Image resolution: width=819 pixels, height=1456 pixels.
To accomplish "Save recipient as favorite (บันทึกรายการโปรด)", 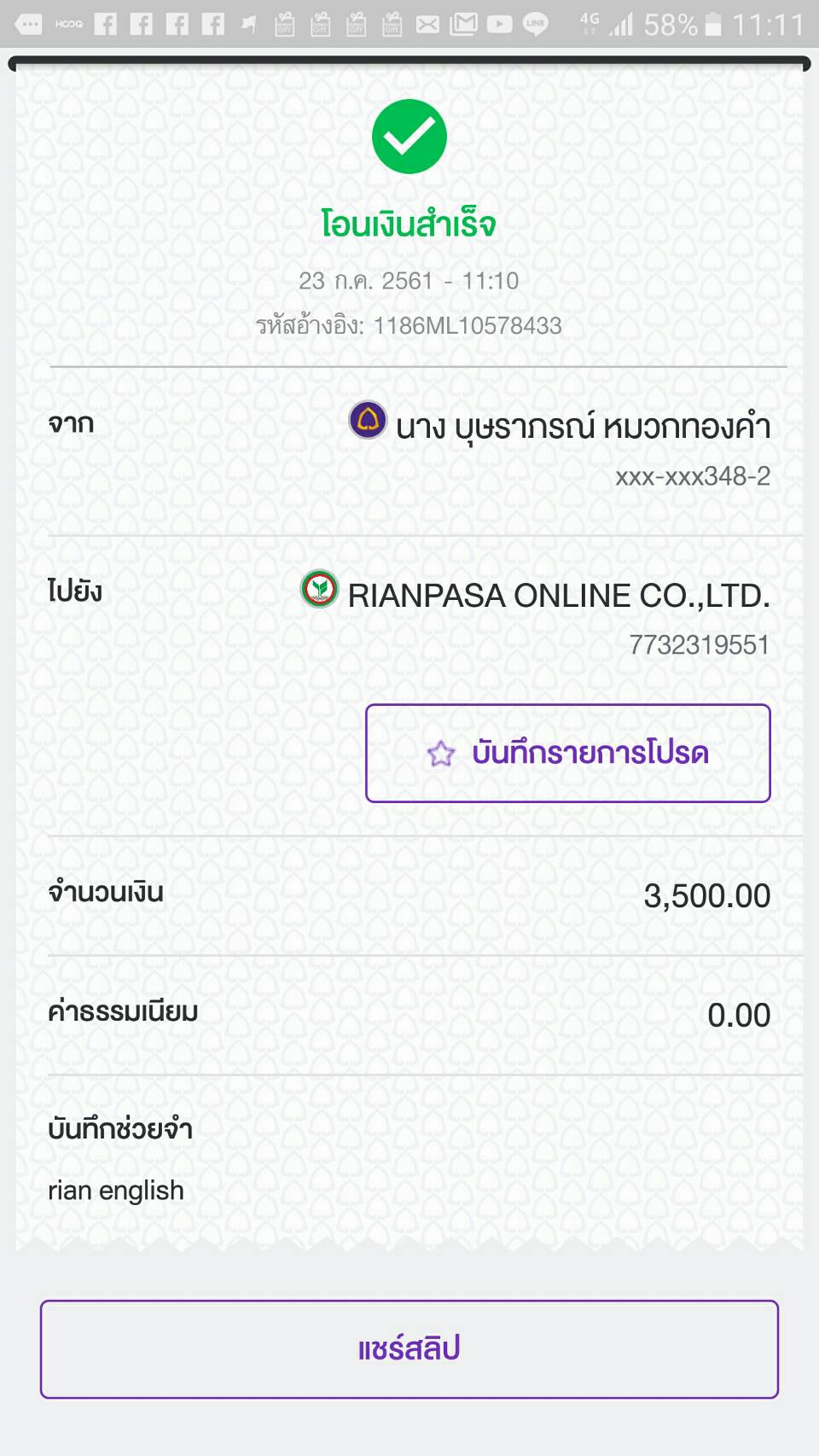I will pos(568,753).
